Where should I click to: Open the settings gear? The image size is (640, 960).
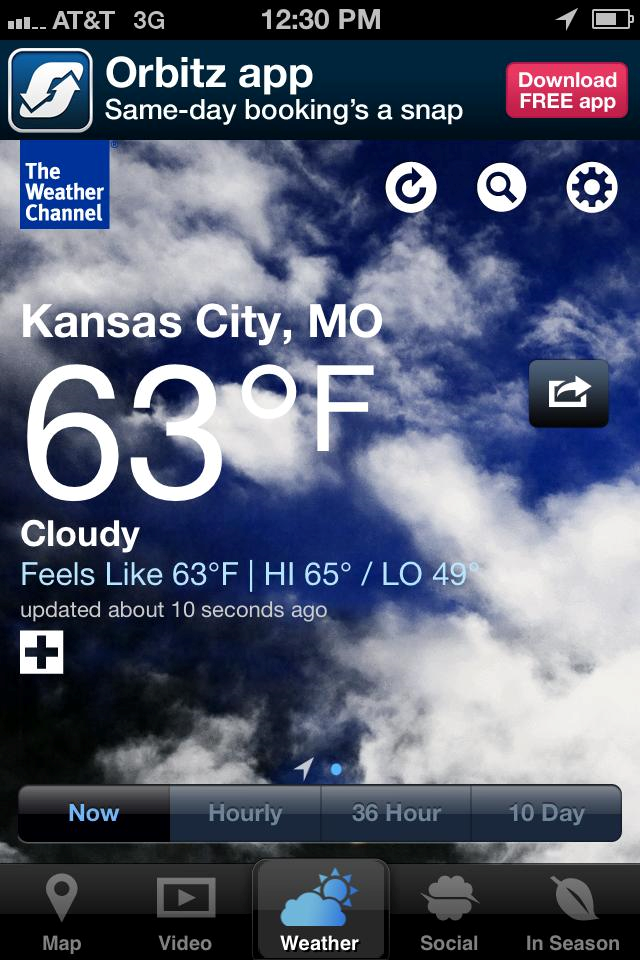pos(592,187)
